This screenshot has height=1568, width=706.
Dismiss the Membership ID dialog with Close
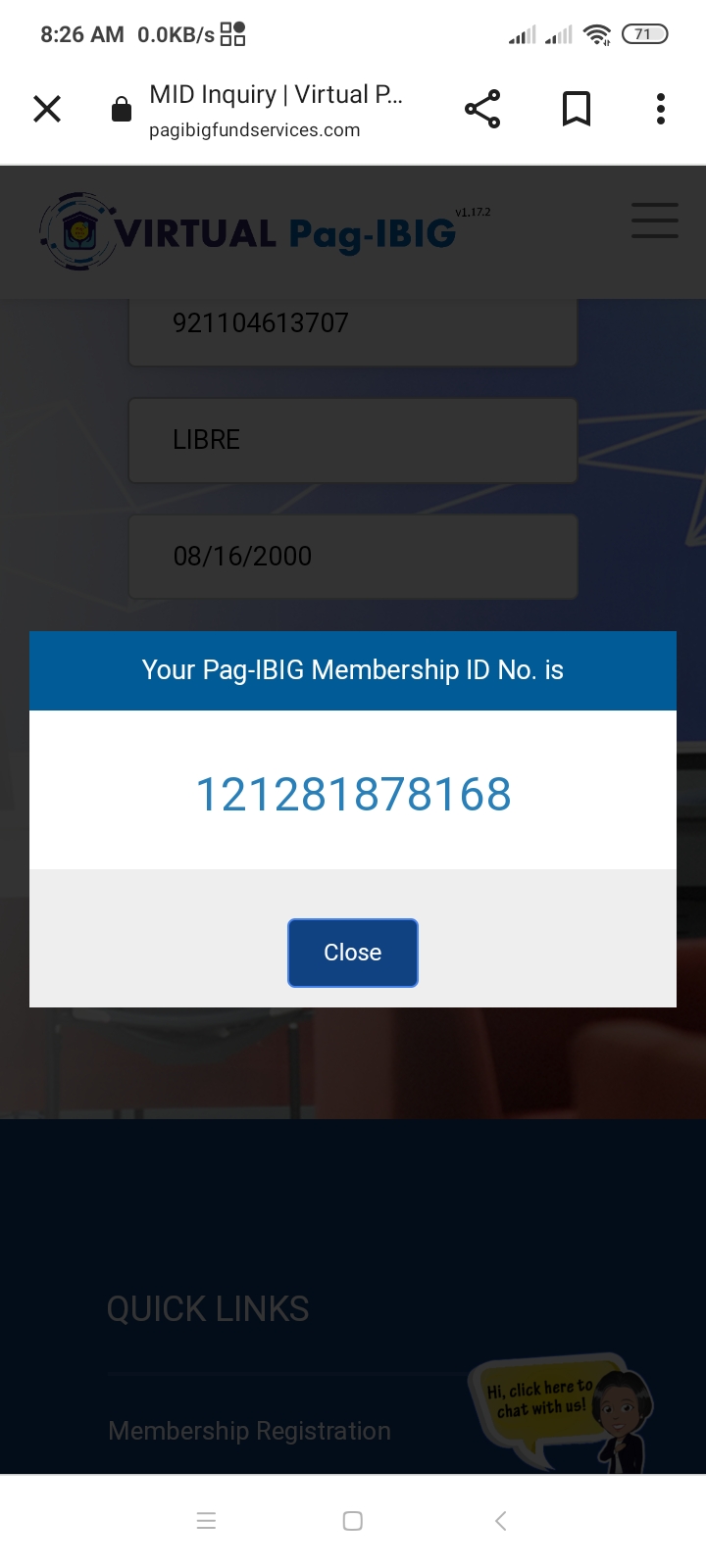click(353, 953)
